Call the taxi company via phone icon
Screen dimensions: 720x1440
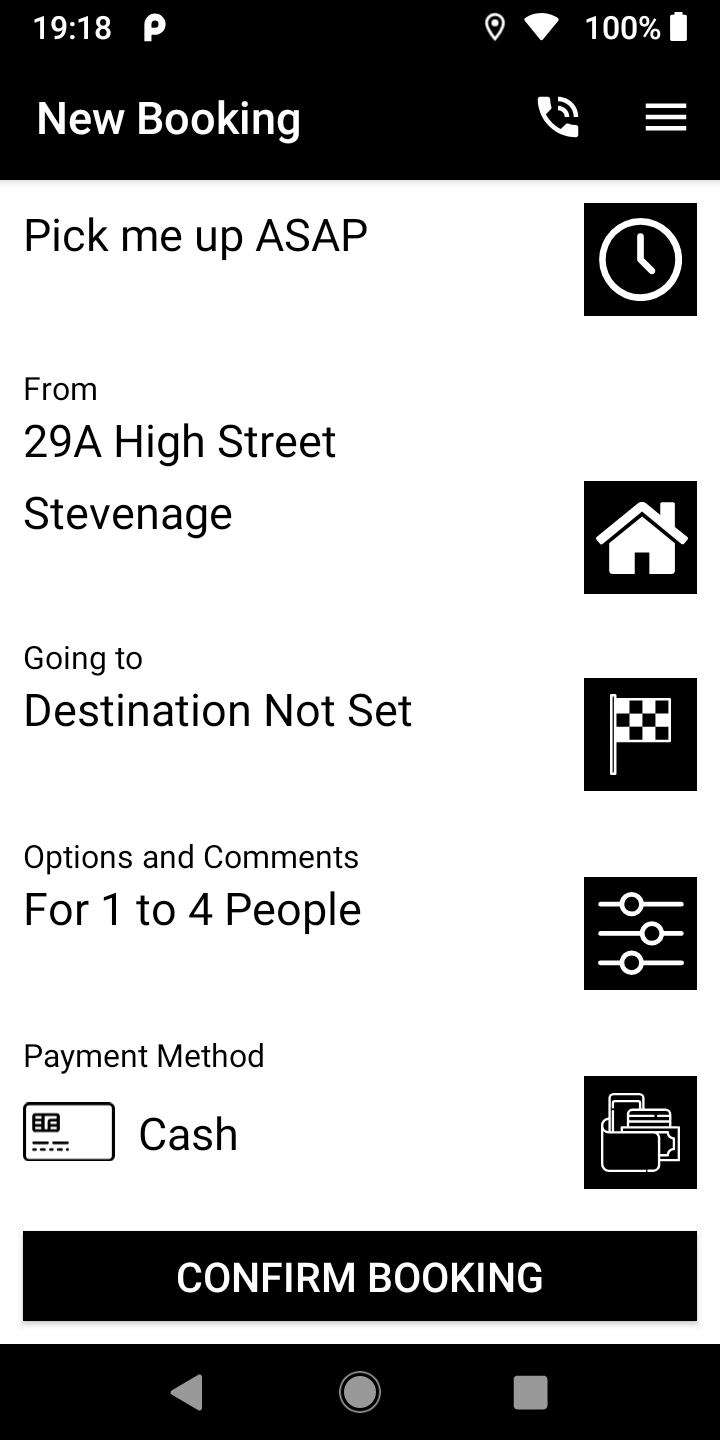[x=558, y=118]
